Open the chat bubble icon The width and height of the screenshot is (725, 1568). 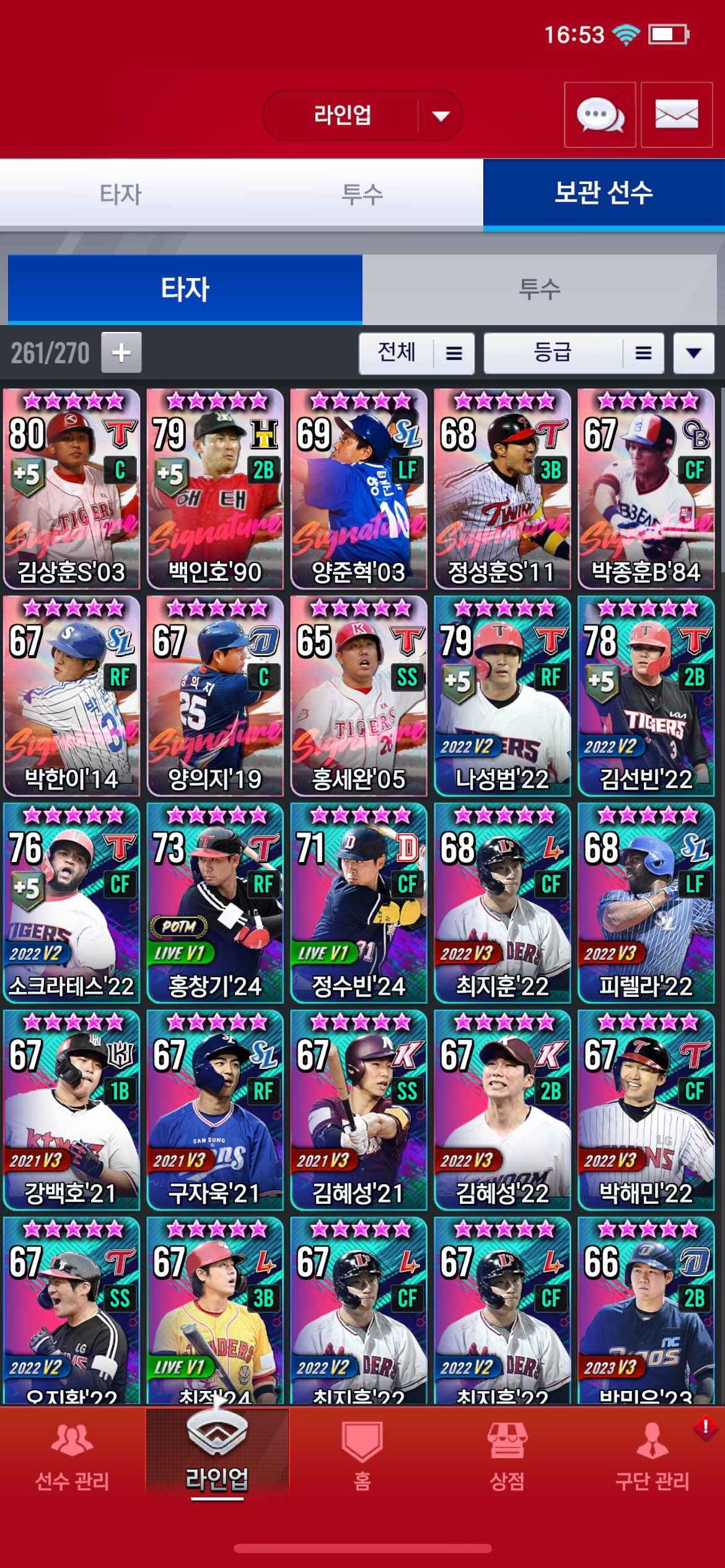point(600,115)
